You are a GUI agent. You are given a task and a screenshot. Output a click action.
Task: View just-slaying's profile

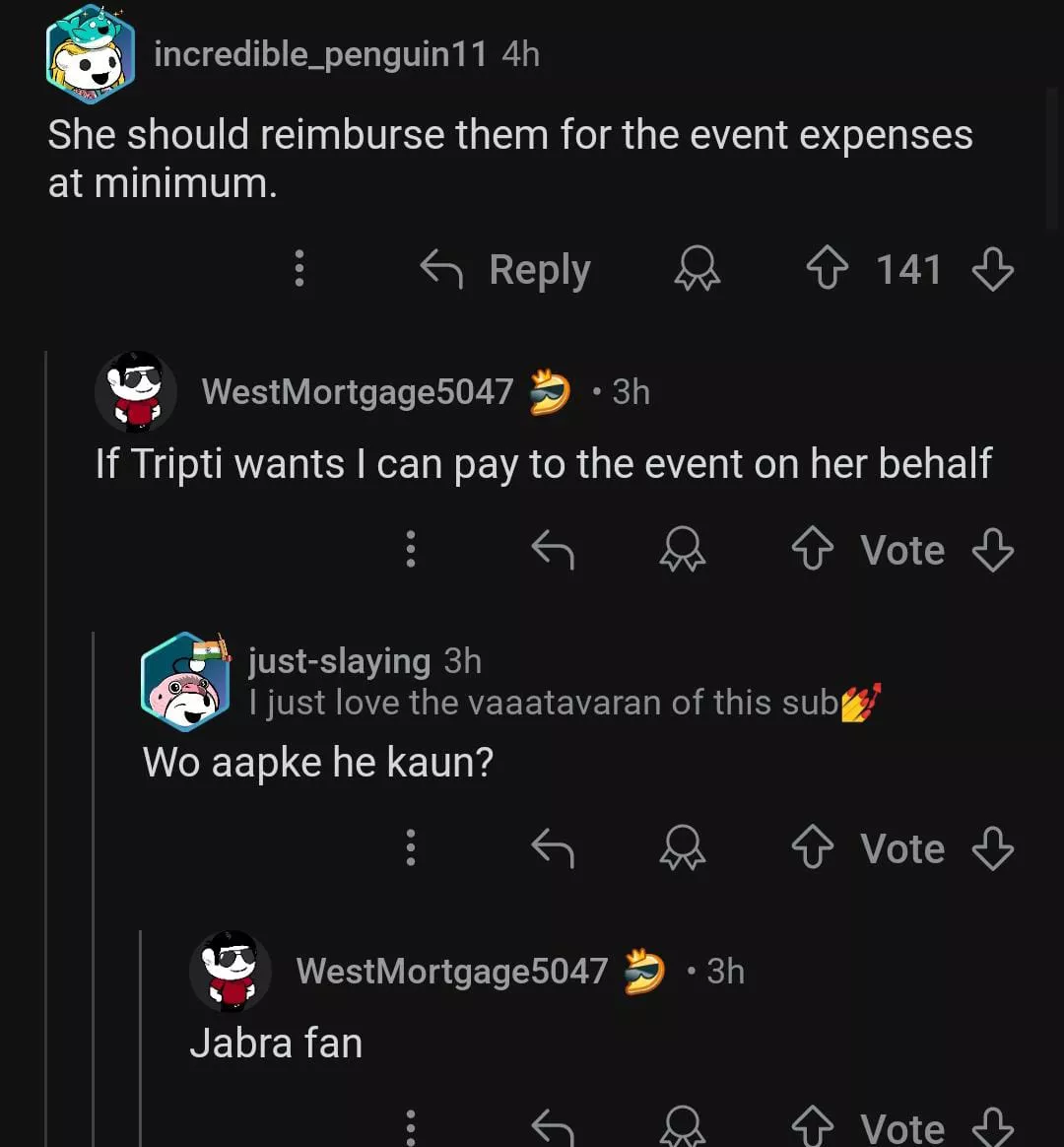coord(339,661)
